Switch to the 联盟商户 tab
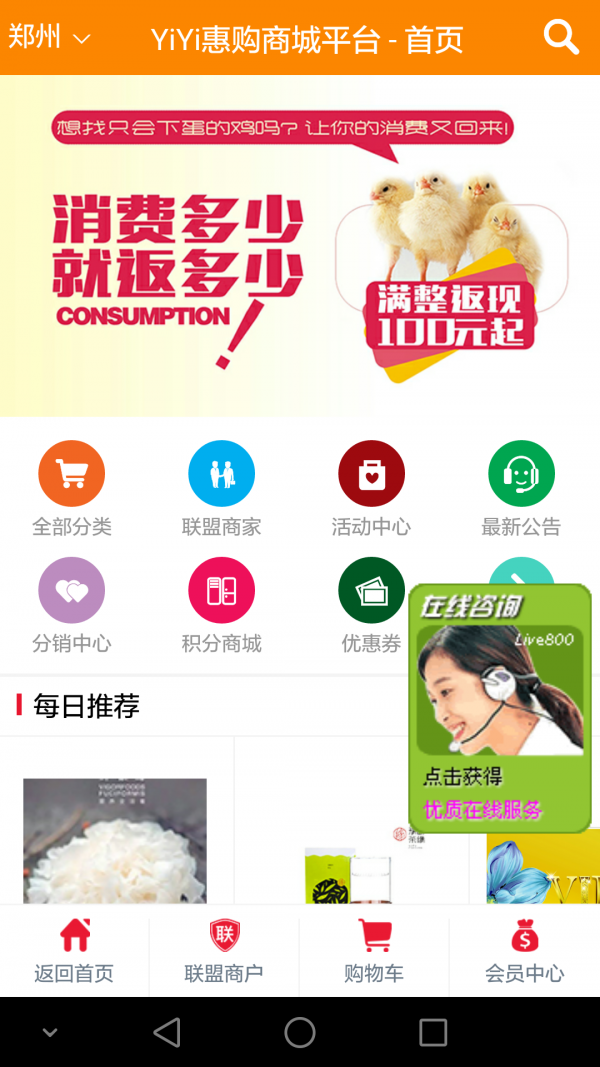 point(224,951)
